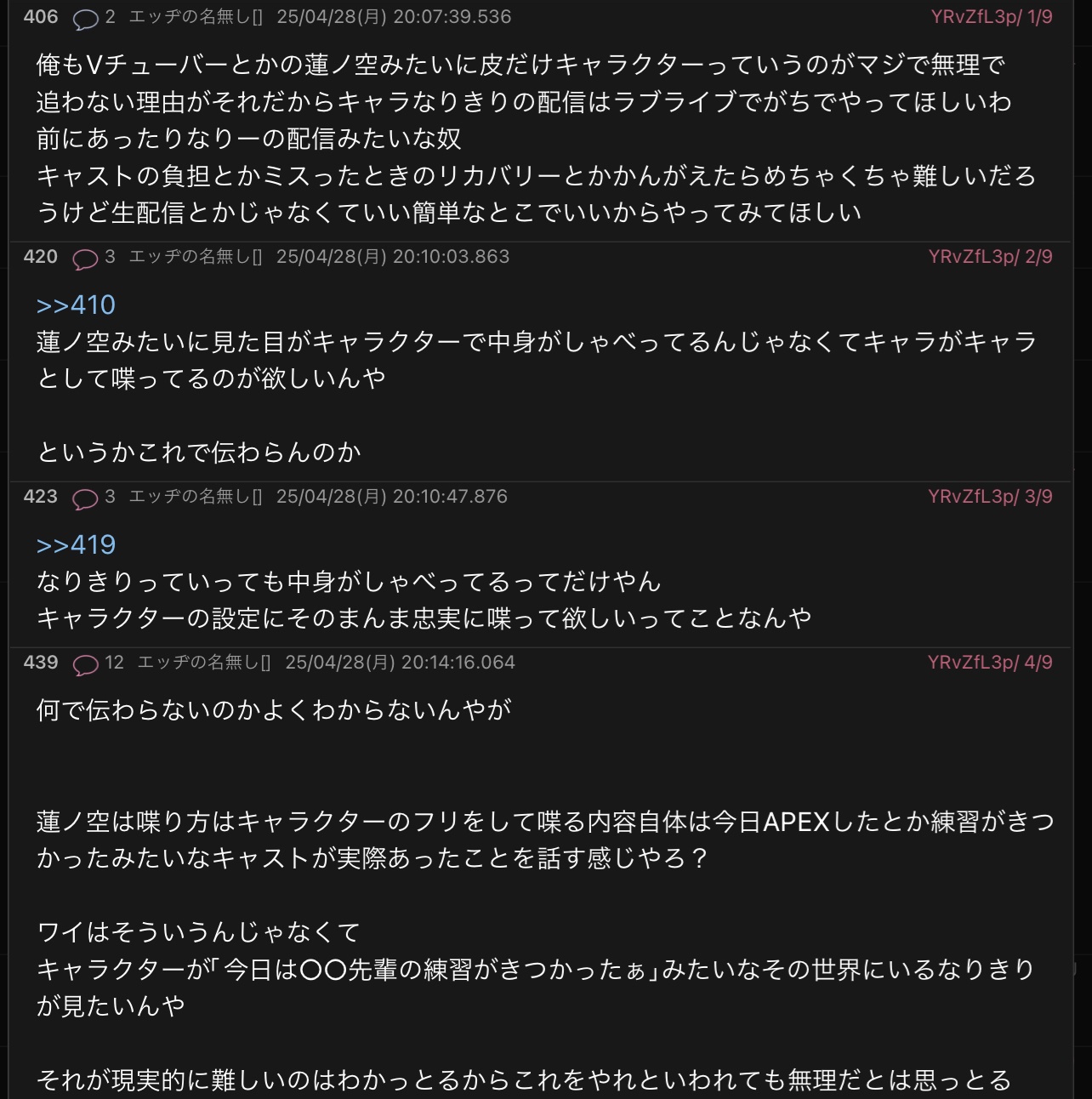The height and width of the screenshot is (1099, 1092).
Task: Tap poster ID YRvZfL3p/ 4/9
Action: (x=990, y=663)
